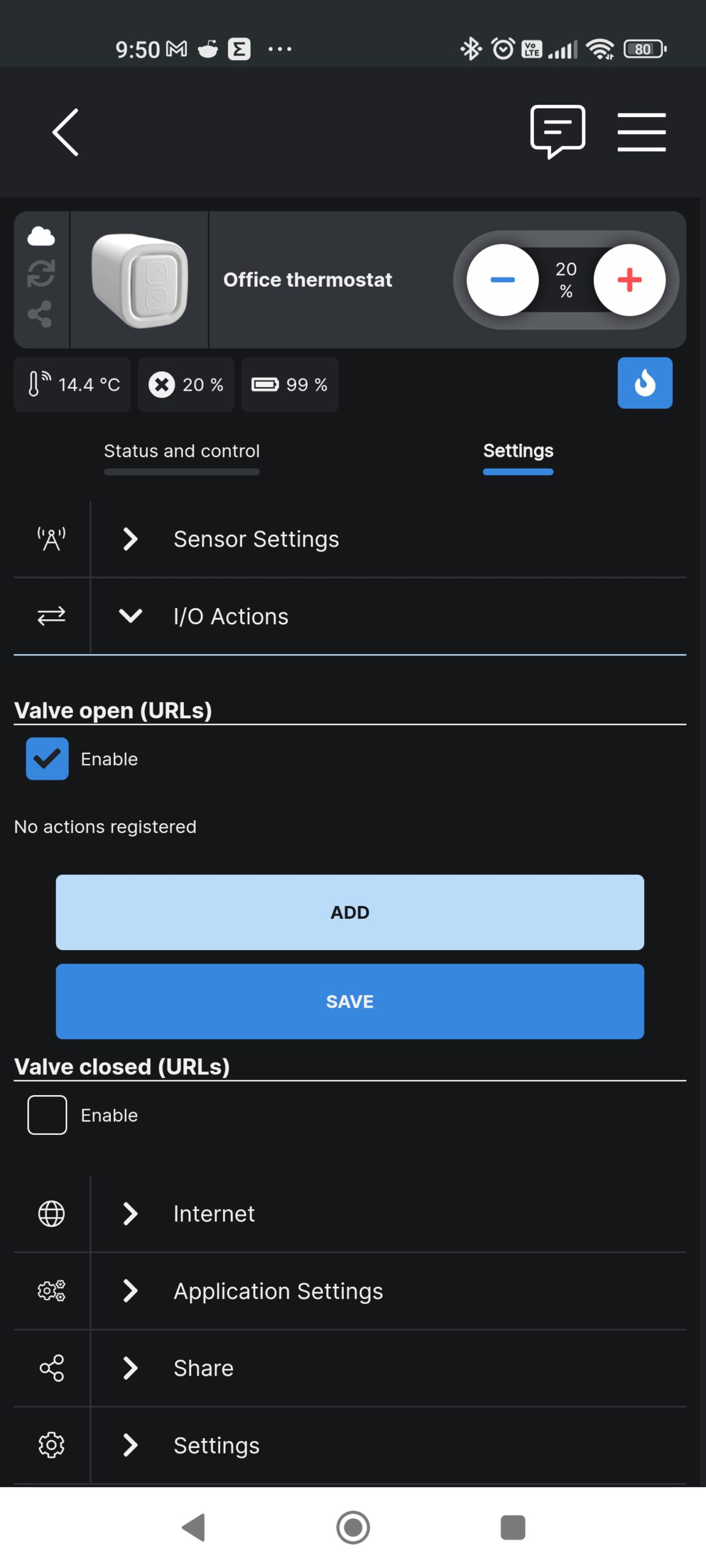Expand the Internet section

(350, 1214)
